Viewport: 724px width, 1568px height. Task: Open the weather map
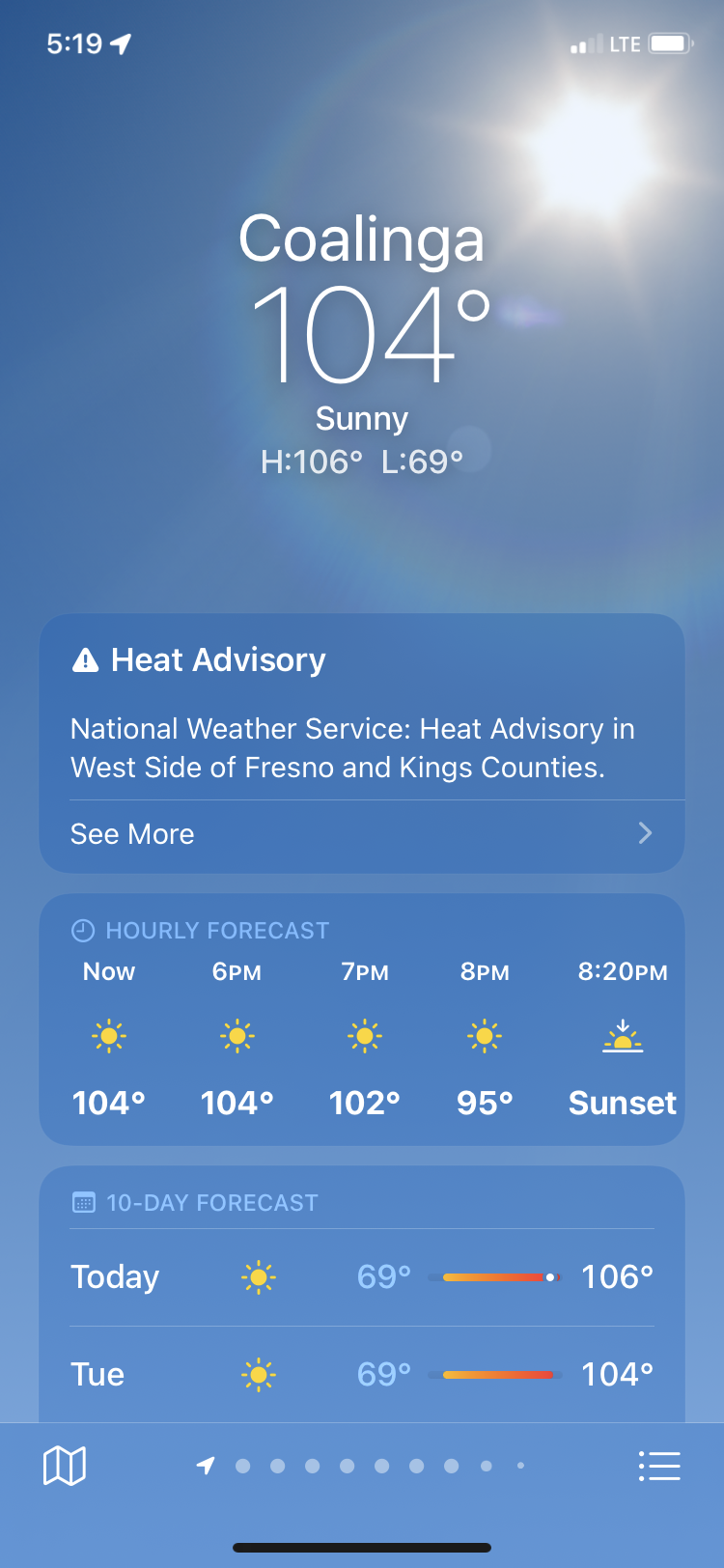[x=65, y=1466]
